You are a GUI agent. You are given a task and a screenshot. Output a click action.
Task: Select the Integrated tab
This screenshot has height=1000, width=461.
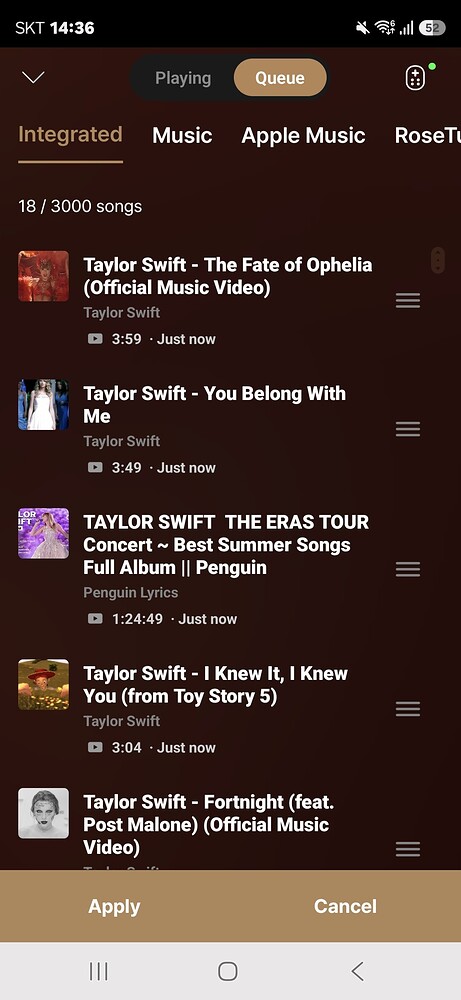point(70,135)
